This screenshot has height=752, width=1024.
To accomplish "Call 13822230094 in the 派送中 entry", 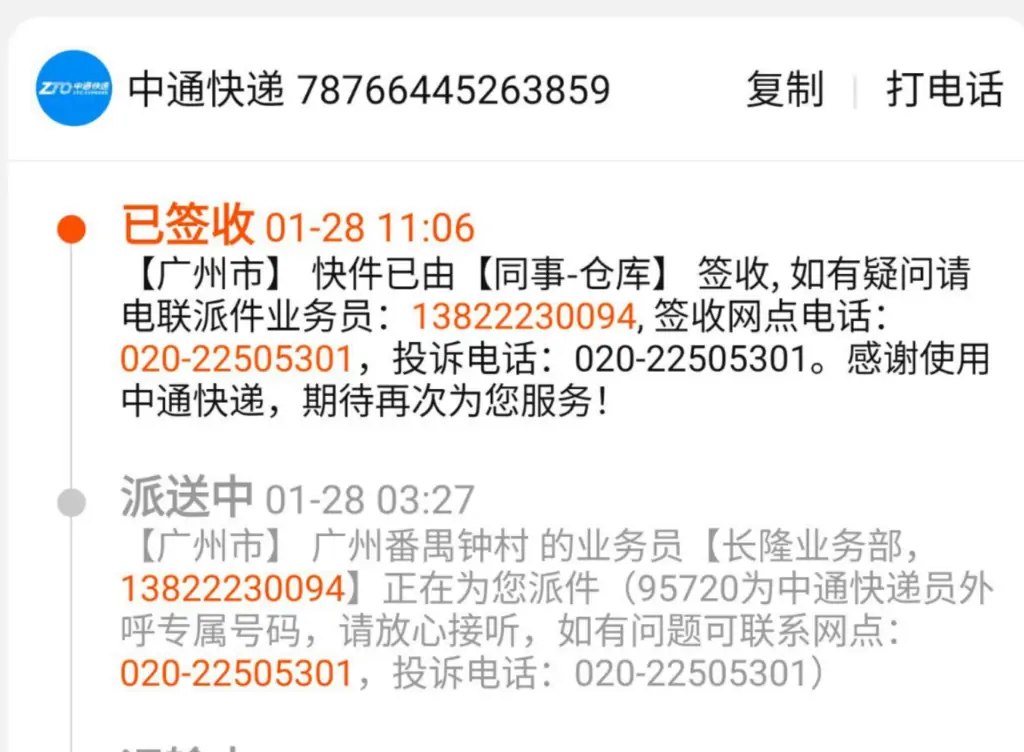I will [232, 588].
